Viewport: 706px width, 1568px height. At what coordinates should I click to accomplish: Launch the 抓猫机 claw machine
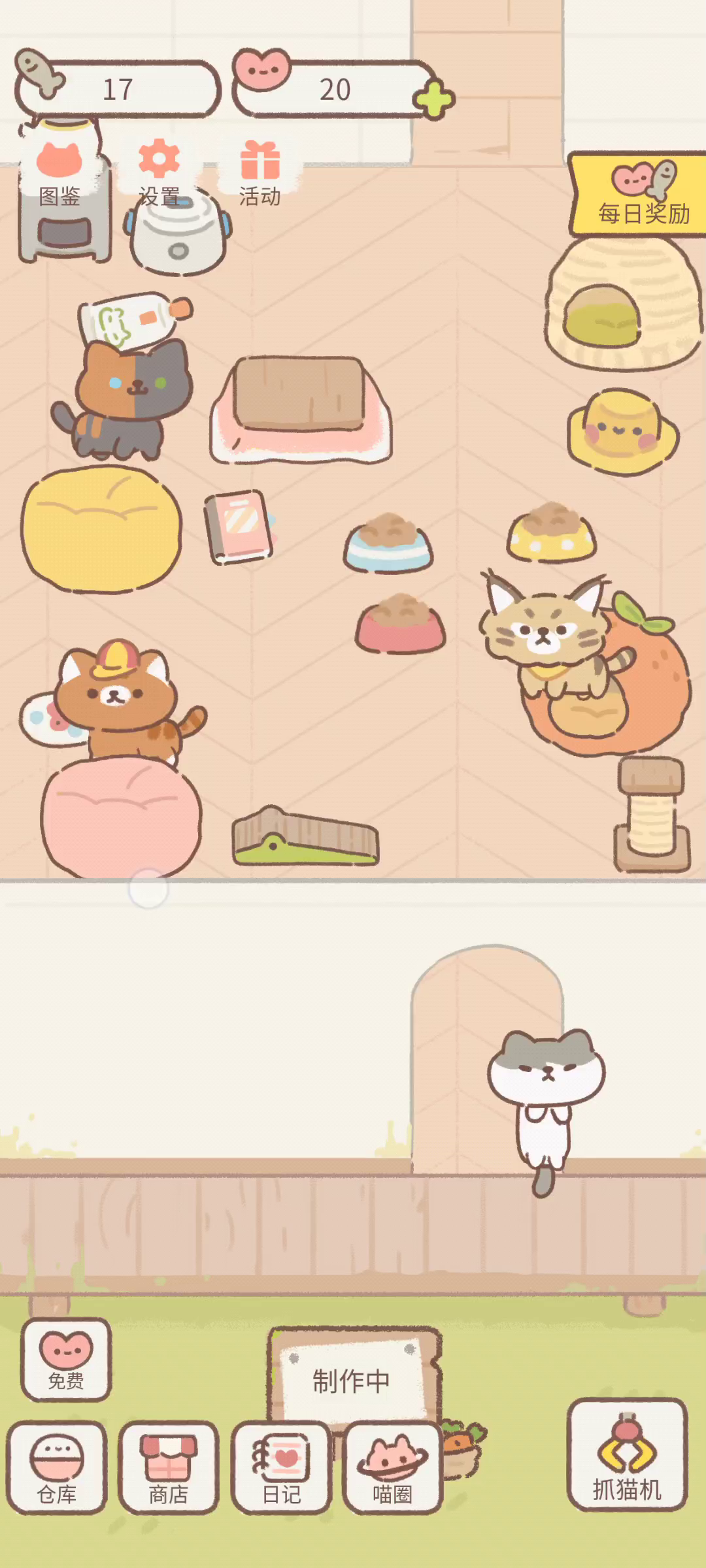[x=627, y=1454]
